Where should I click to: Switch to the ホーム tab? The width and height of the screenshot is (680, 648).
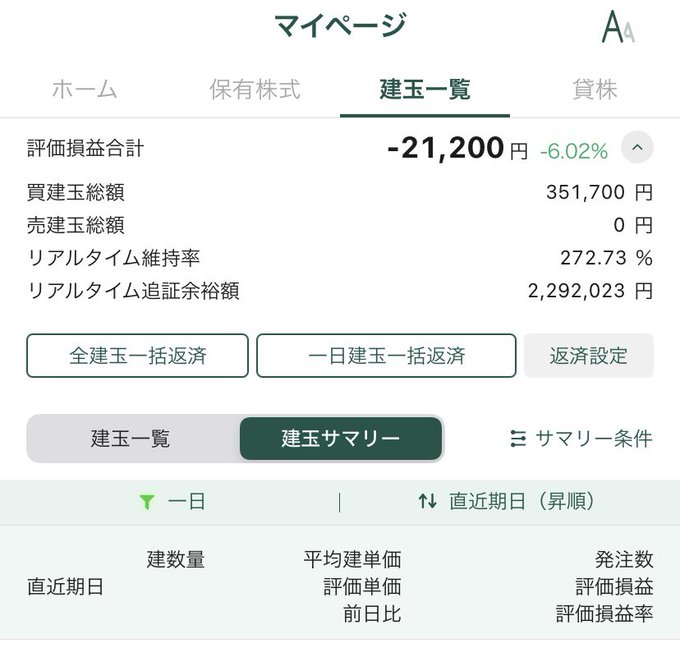pyautogui.click(x=85, y=89)
